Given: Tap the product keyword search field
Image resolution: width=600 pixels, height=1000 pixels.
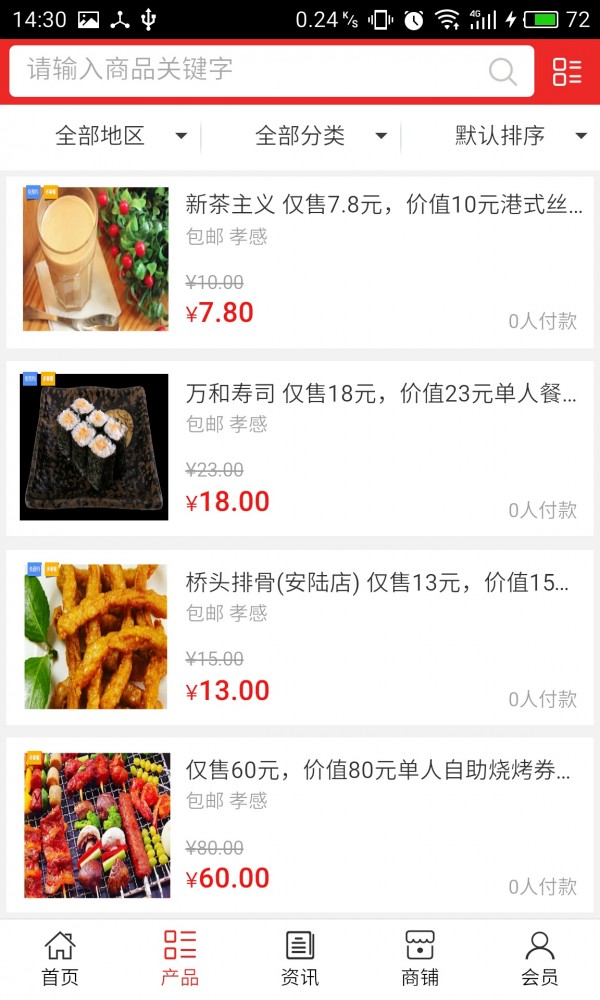Looking at the screenshot, I should click(250, 70).
